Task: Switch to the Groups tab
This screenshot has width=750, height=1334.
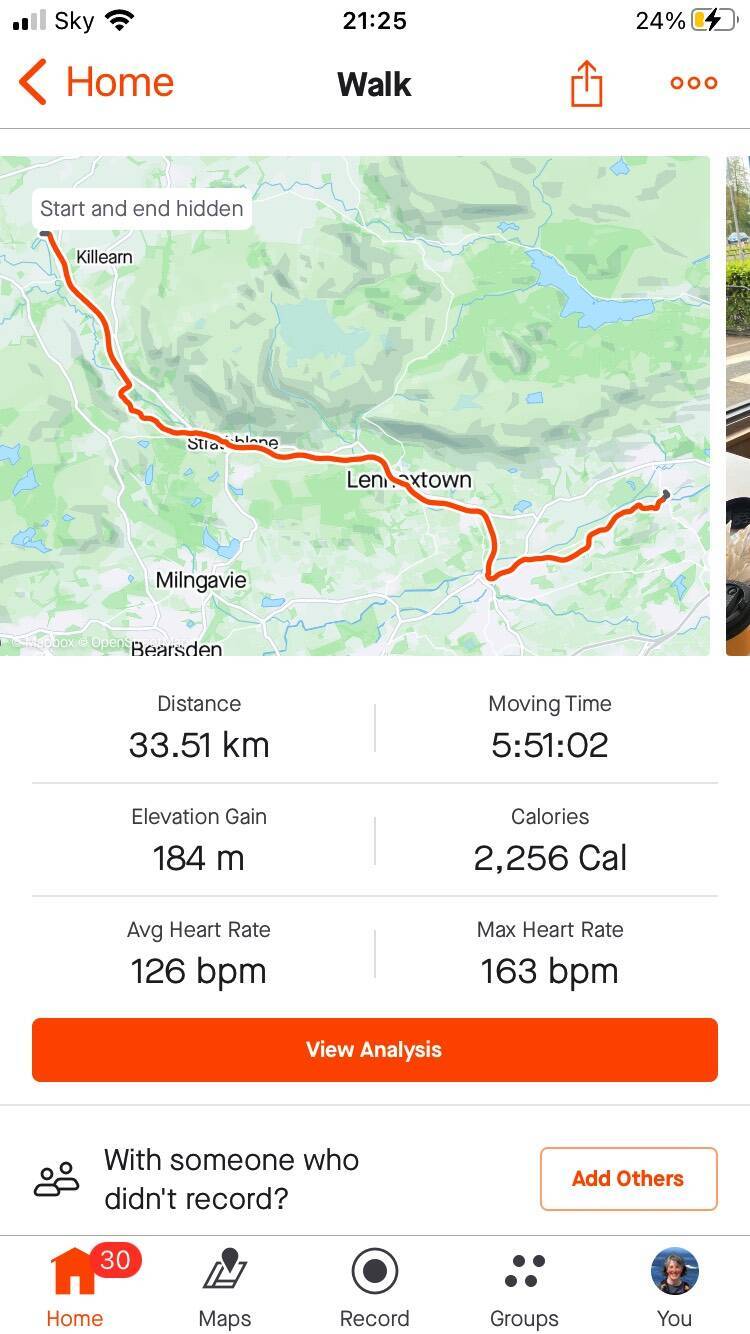Action: click(524, 1287)
